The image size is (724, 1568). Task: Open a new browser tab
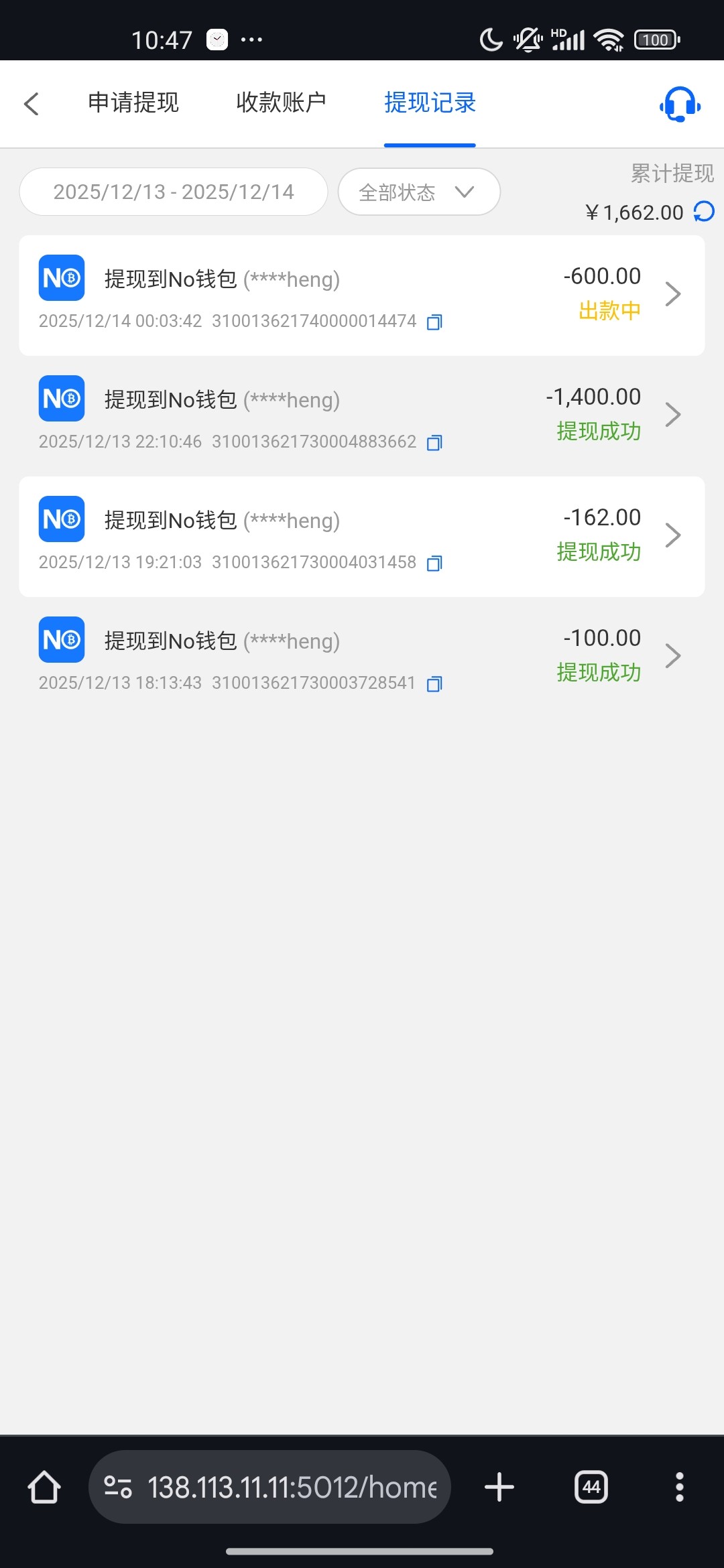coord(499,1487)
